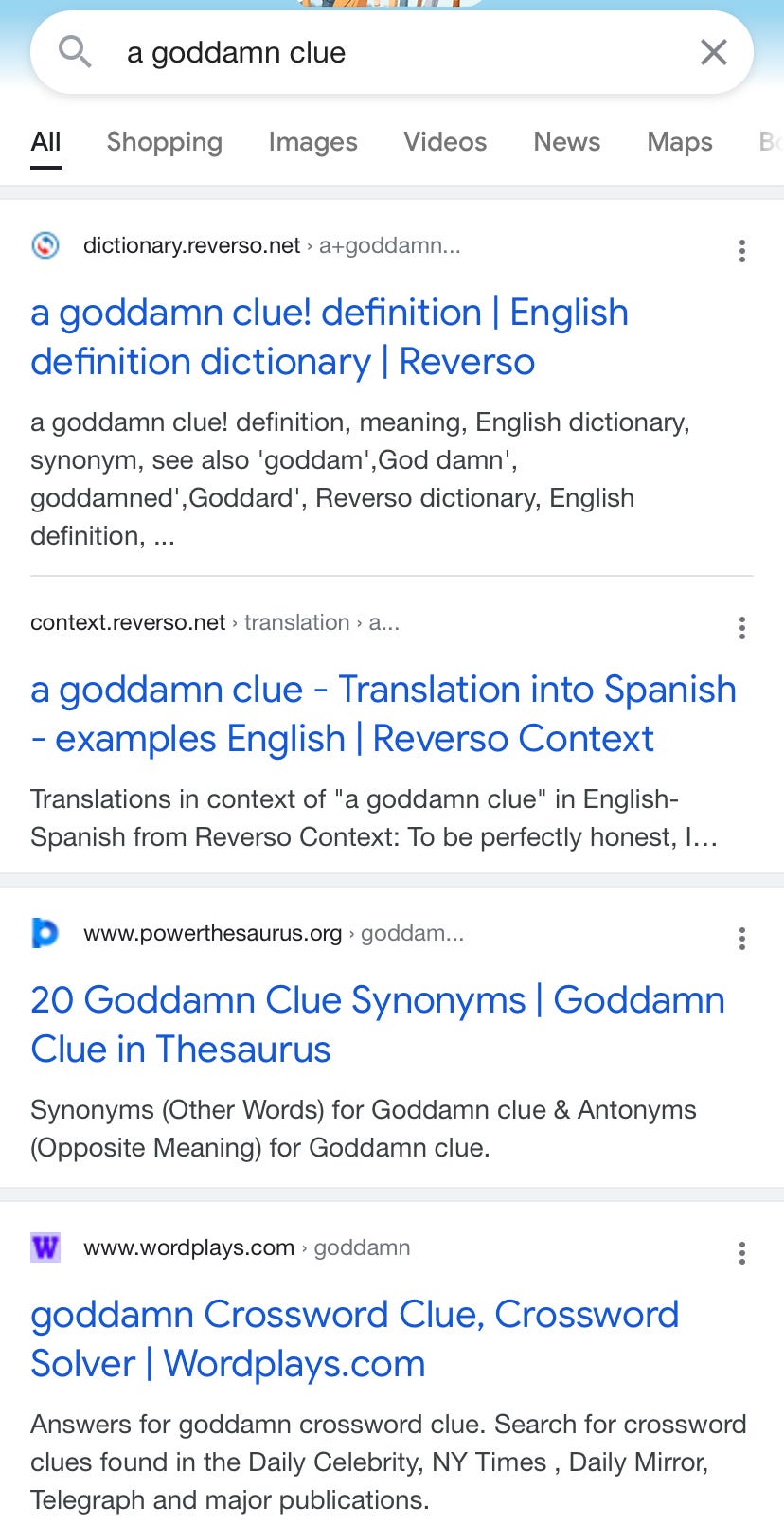The height and width of the screenshot is (1525, 784).
Task: Switch to the Images tab
Action: coord(312,142)
